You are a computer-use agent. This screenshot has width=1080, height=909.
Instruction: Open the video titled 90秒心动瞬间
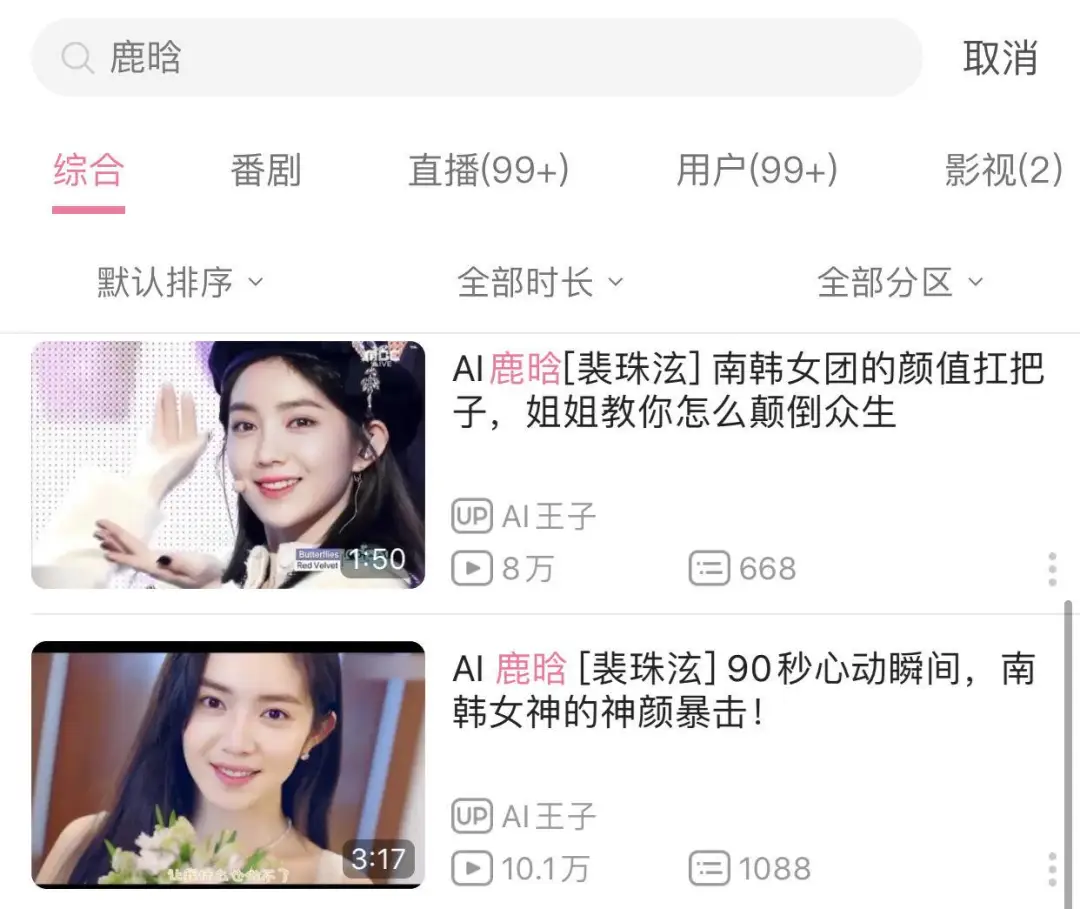tap(744, 690)
